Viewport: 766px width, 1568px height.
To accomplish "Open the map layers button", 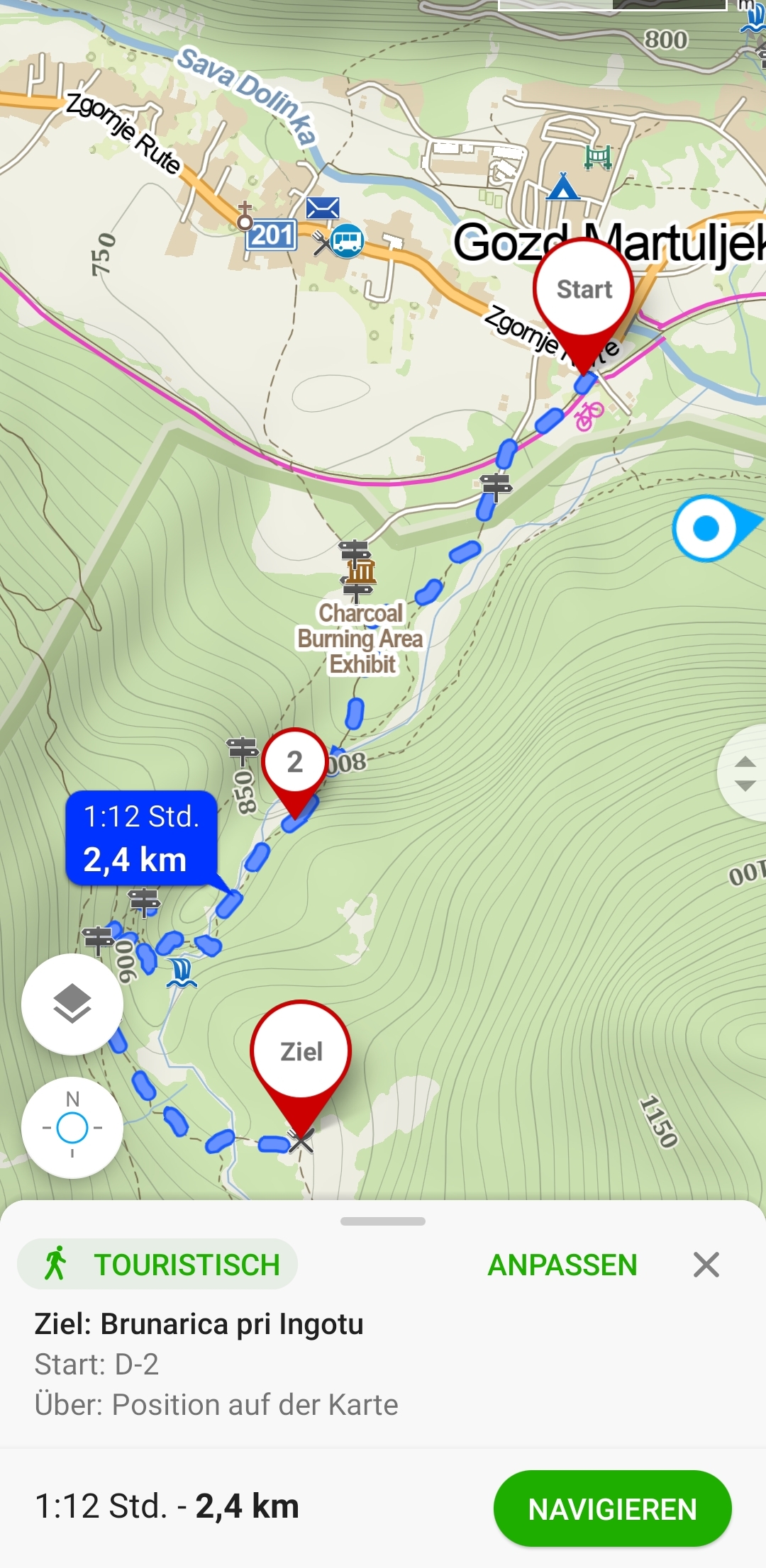I will [x=72, y=1004].
